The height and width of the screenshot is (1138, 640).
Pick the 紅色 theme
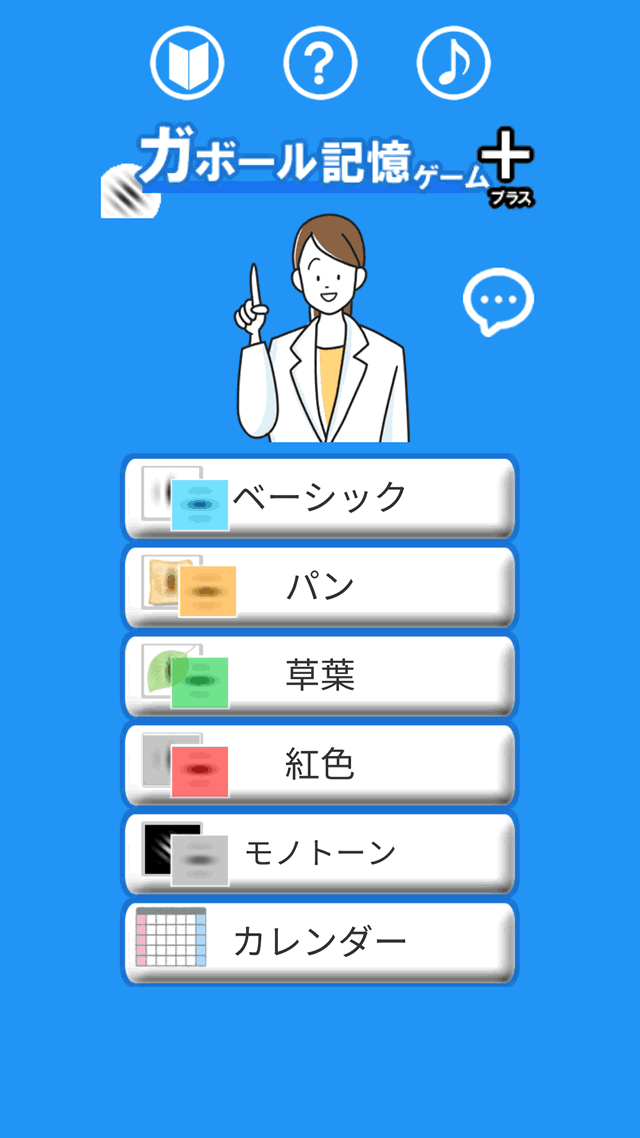[x=320, y=764]
